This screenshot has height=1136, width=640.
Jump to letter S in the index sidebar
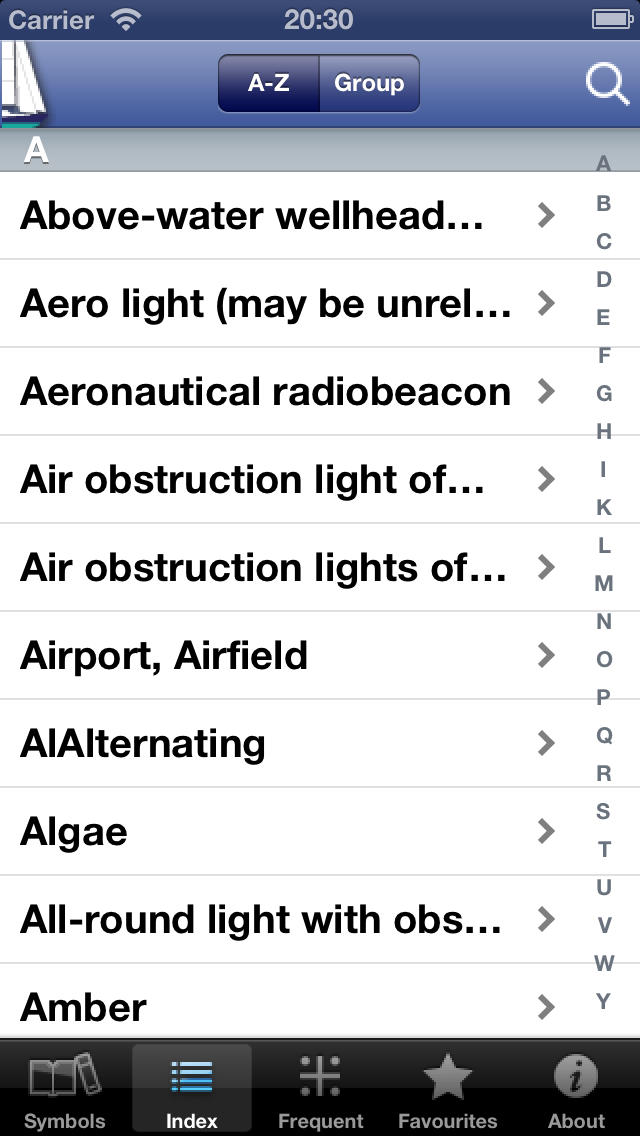tap(603, 811)
